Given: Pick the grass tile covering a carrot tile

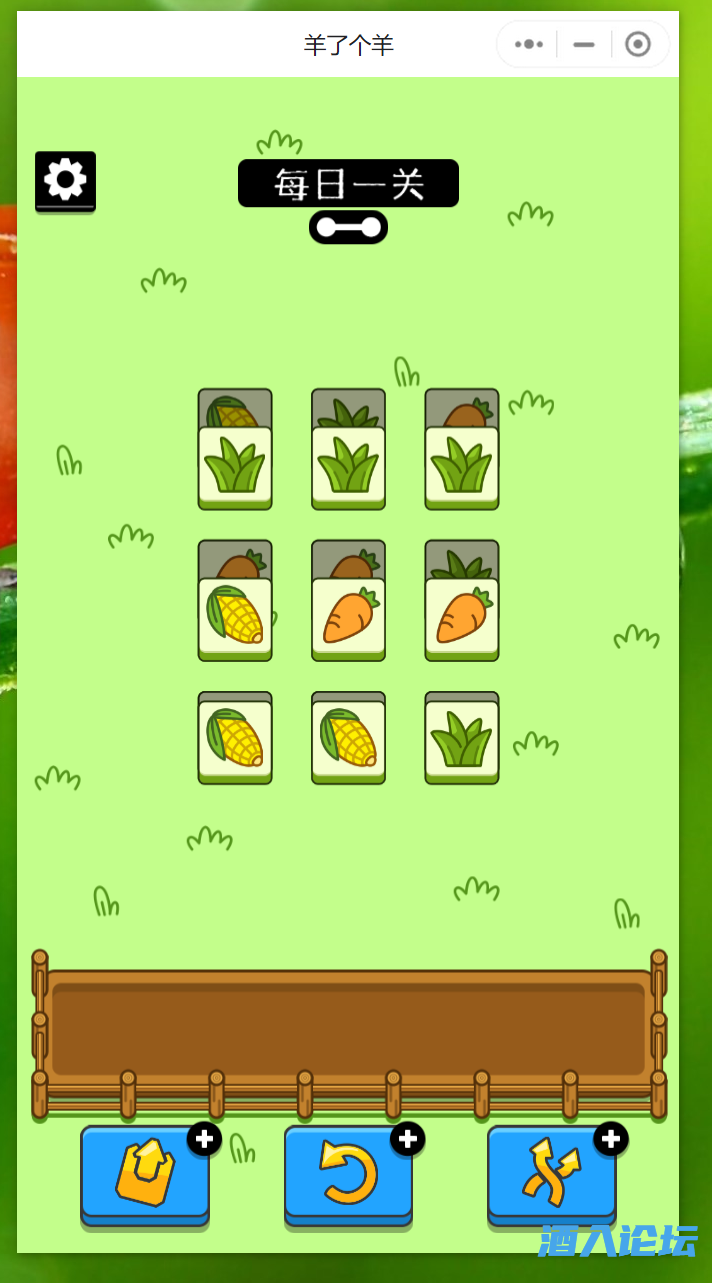Looking at the screenshot, I should [x=462, y=466].
